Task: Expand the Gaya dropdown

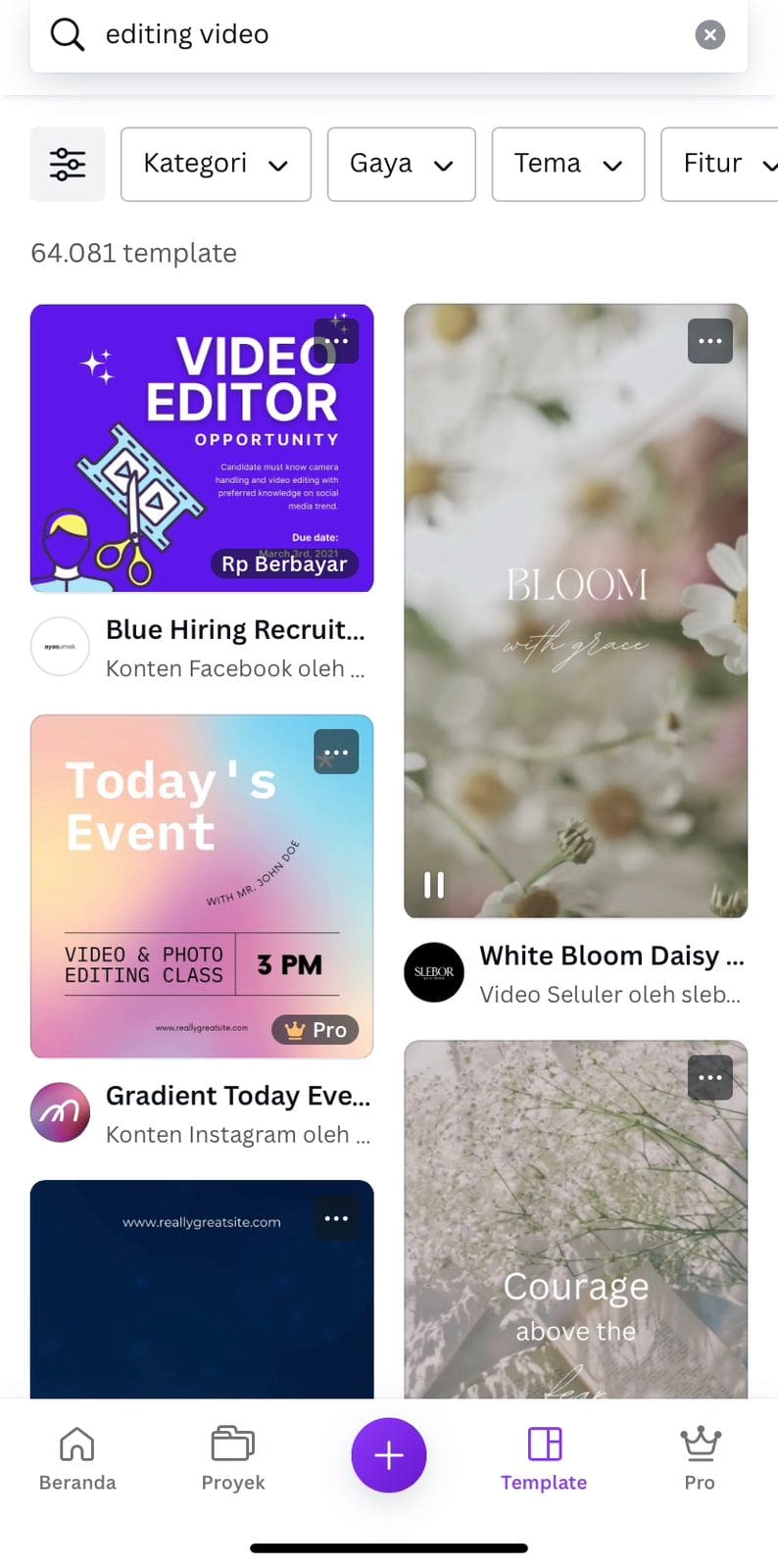Action: (x=401, y=164)
